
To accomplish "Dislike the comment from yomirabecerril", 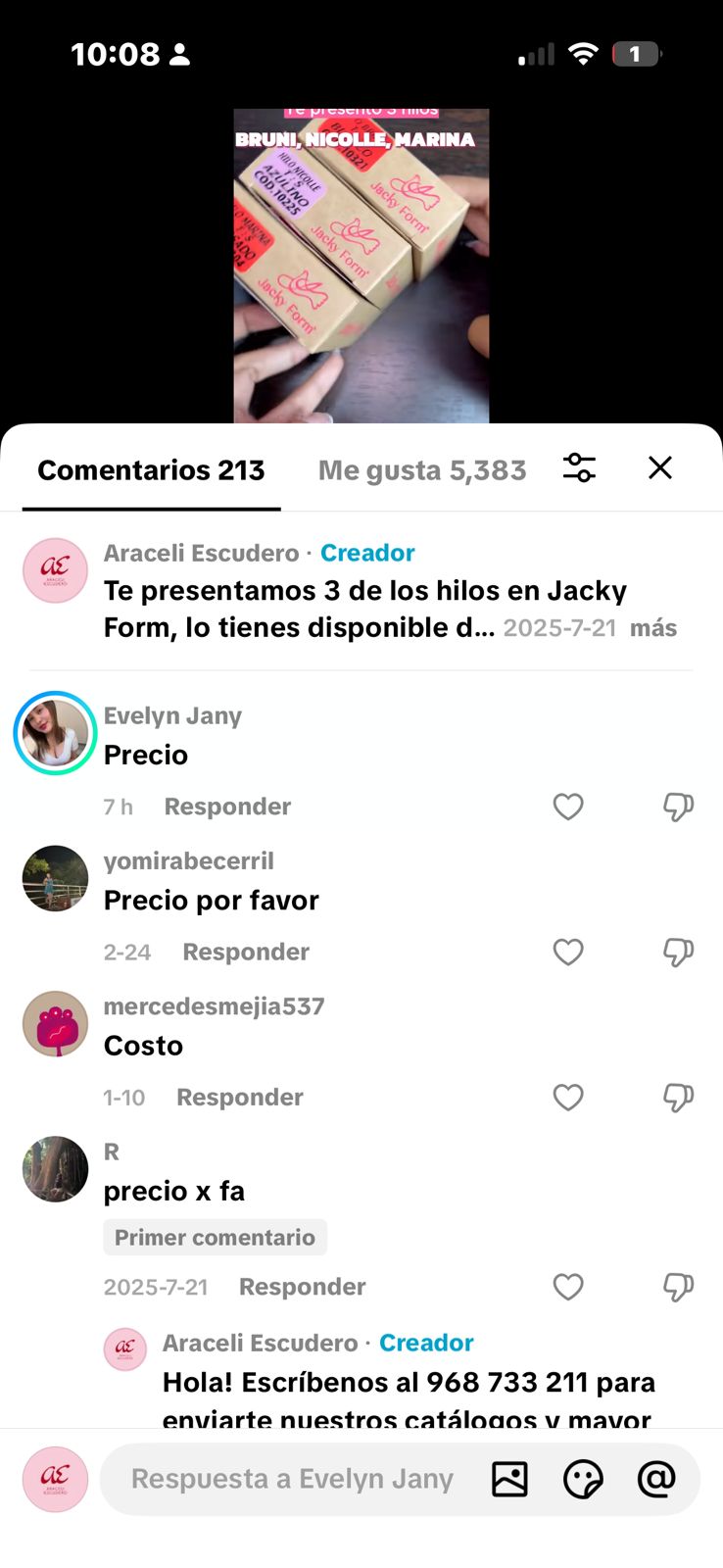I will 678,952.
